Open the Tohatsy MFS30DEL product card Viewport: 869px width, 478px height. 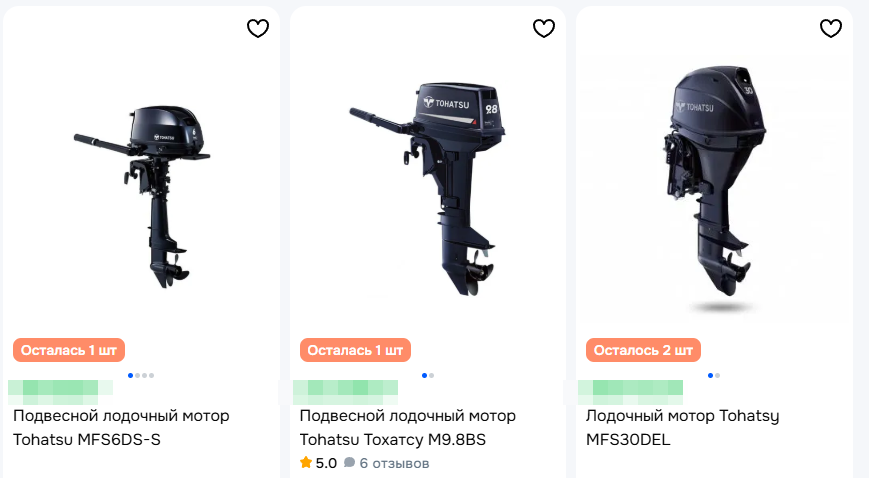pos(682,427)
